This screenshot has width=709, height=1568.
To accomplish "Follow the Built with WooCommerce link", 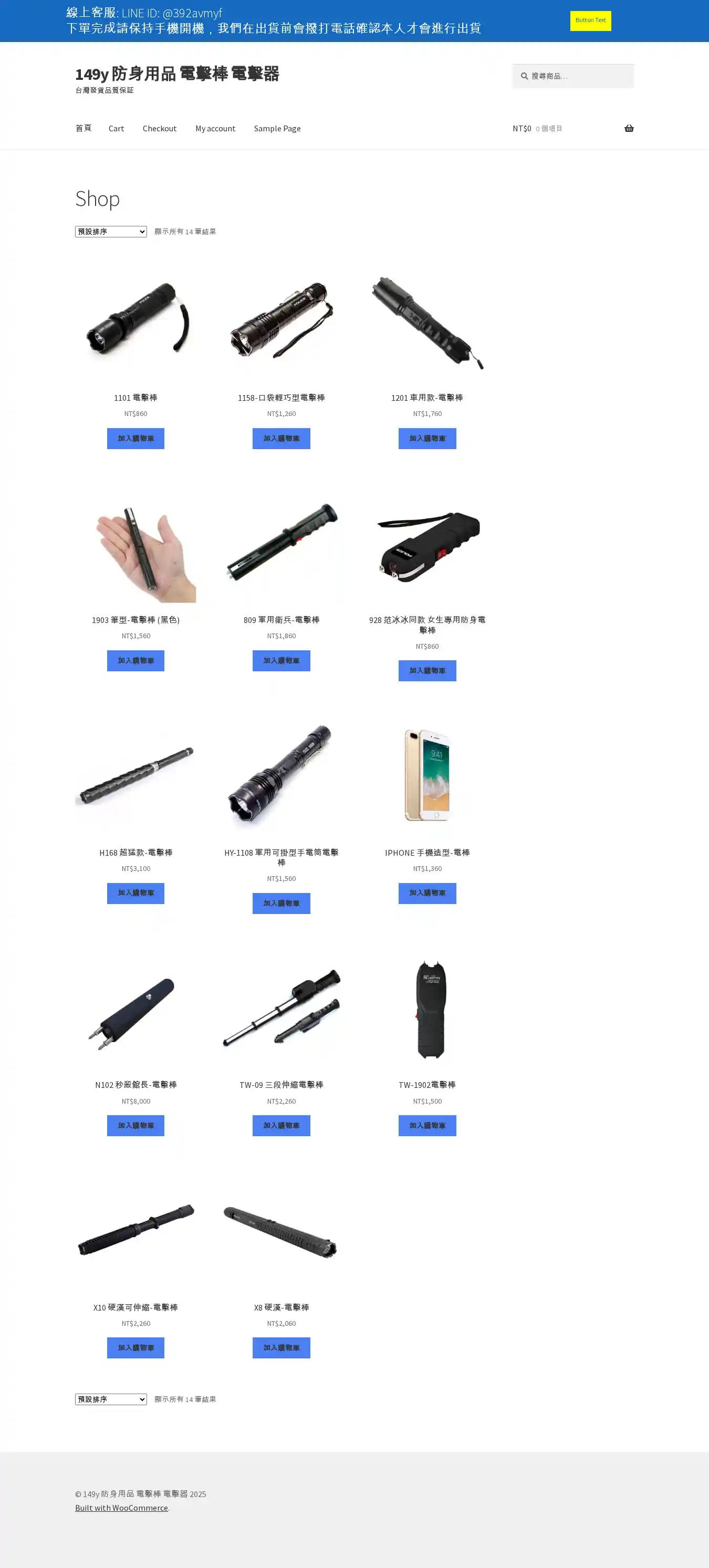I will (x=121, y=1508).
